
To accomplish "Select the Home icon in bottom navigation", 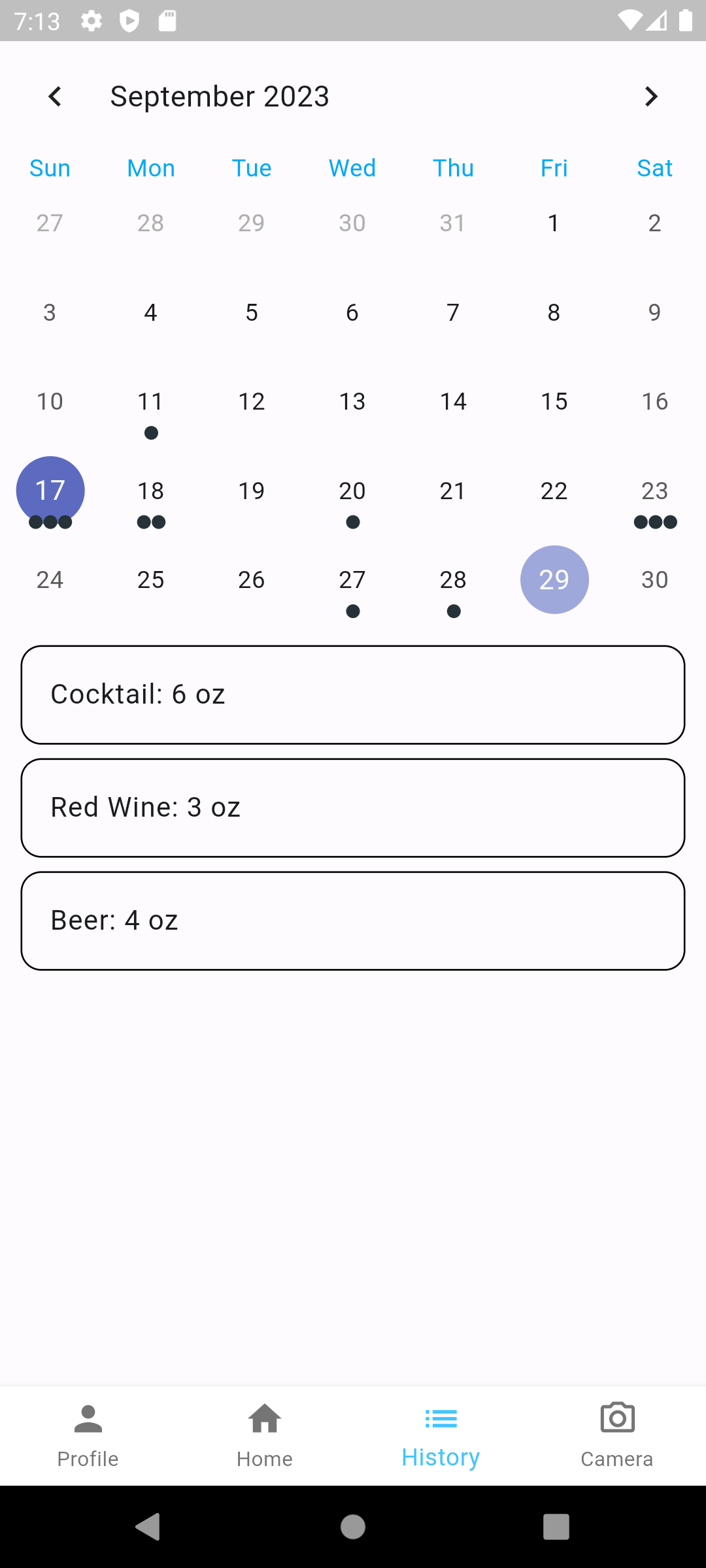I will point(264,1418).
